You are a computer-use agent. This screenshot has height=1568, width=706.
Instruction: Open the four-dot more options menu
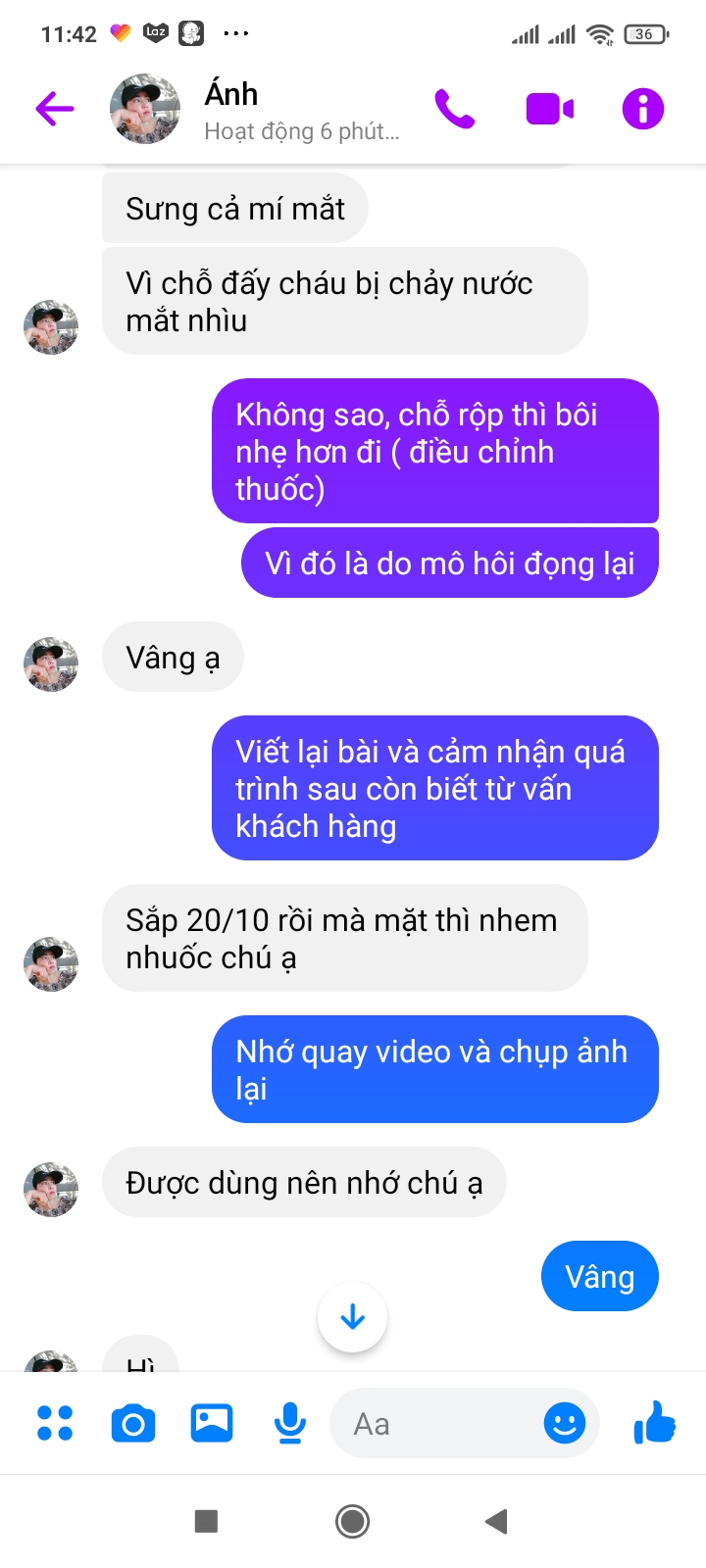pyautogui.click(x=55, y=1423)
